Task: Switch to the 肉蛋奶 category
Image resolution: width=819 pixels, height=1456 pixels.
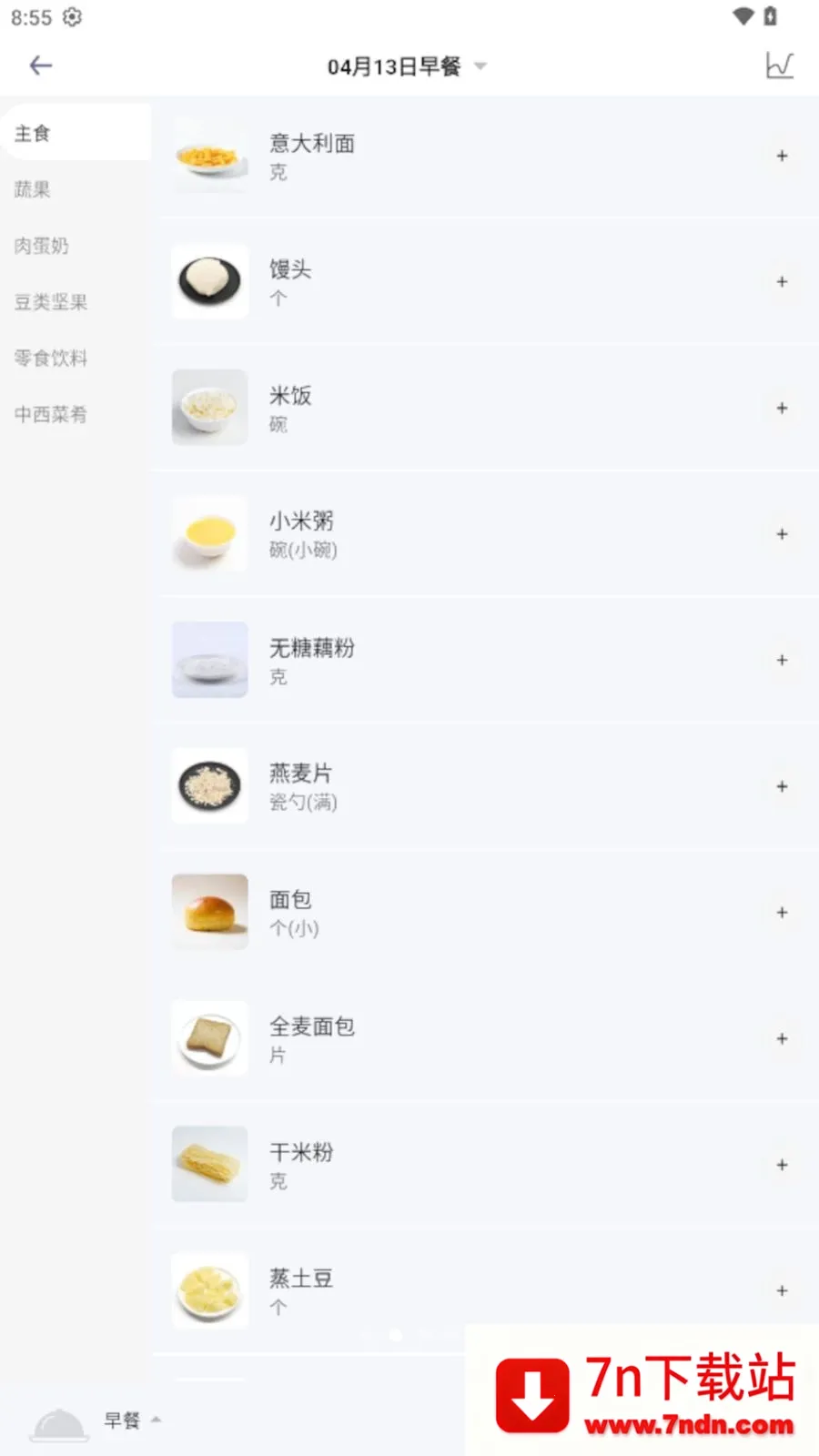Action: pos(42,246)
